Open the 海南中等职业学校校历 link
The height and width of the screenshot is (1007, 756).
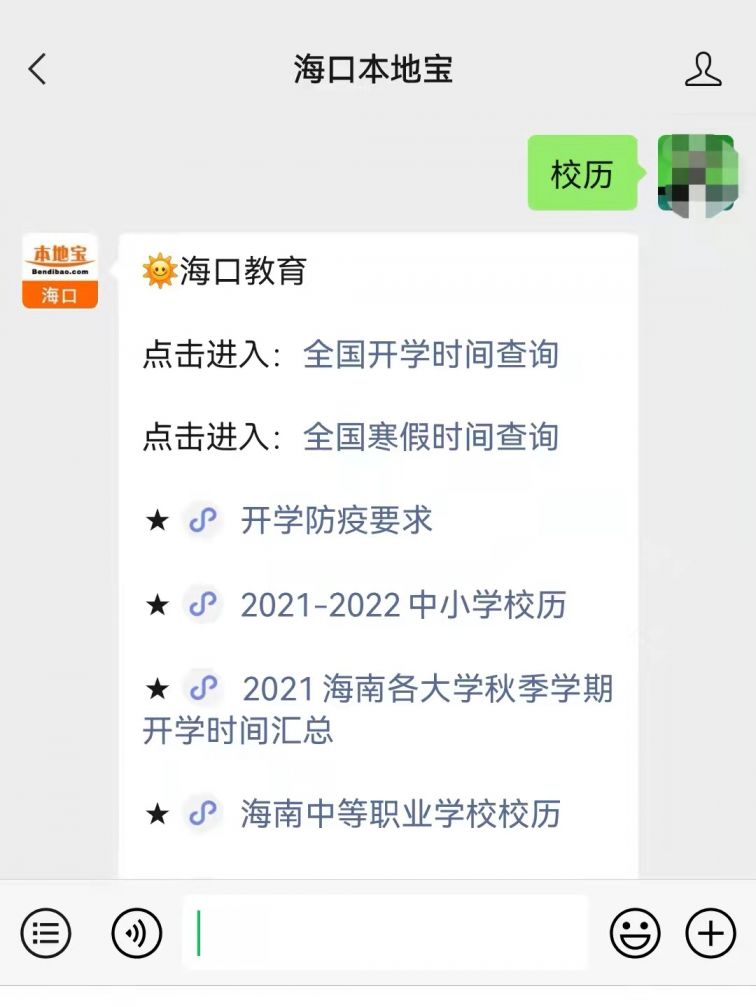click(400, 813)
